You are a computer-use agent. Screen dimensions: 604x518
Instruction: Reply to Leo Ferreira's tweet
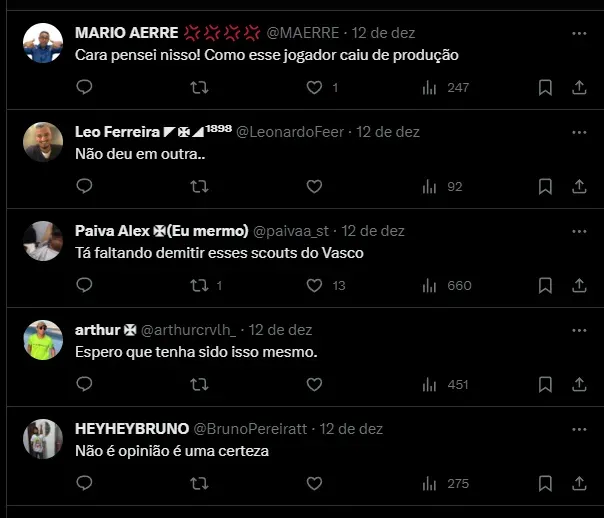pyautogui.click(x=85, y=186)
